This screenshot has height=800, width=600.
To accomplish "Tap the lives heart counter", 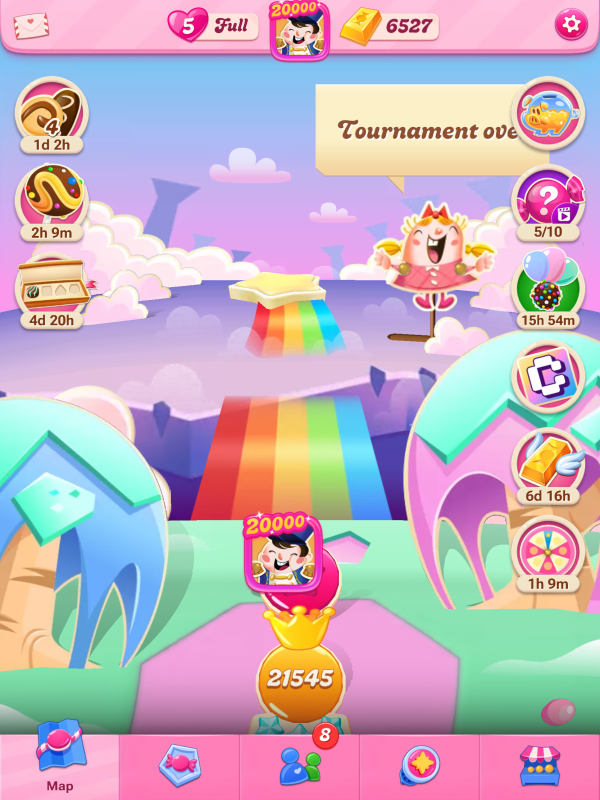I will 210,25.
